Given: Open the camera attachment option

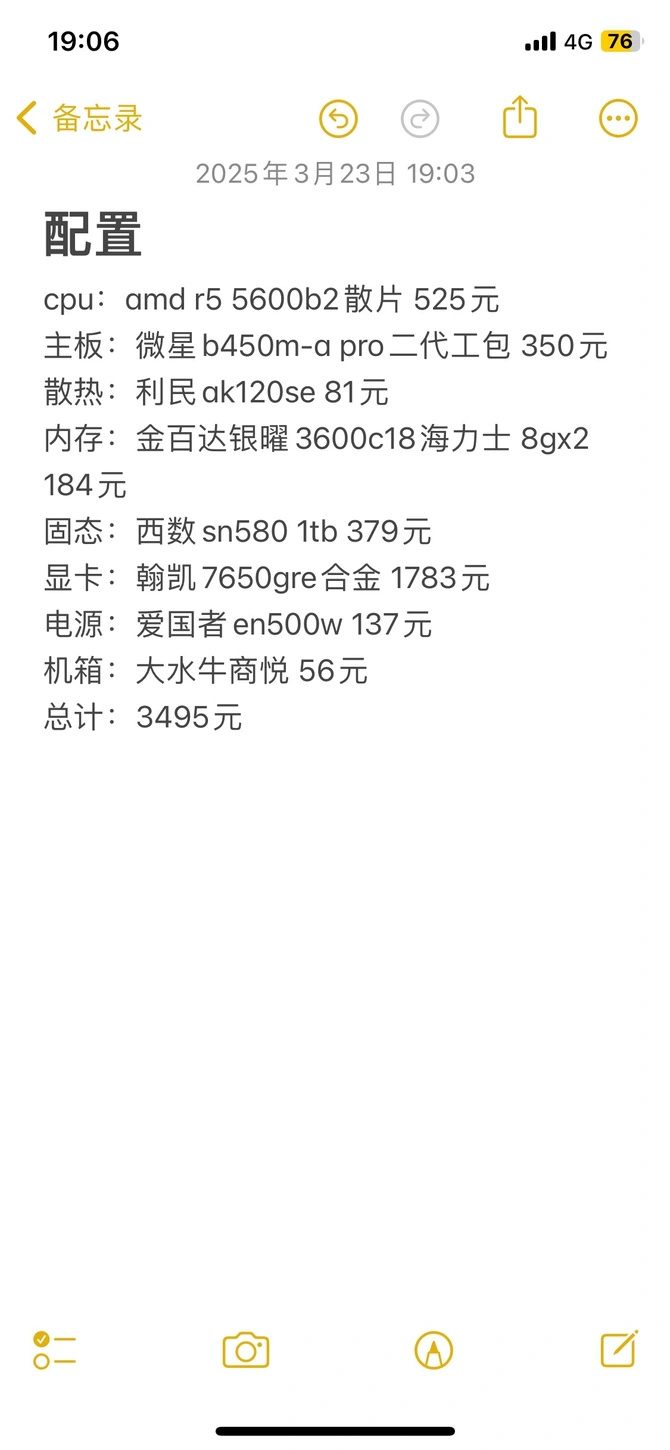Looking at the screenshot, I should tap(246, 1350).
